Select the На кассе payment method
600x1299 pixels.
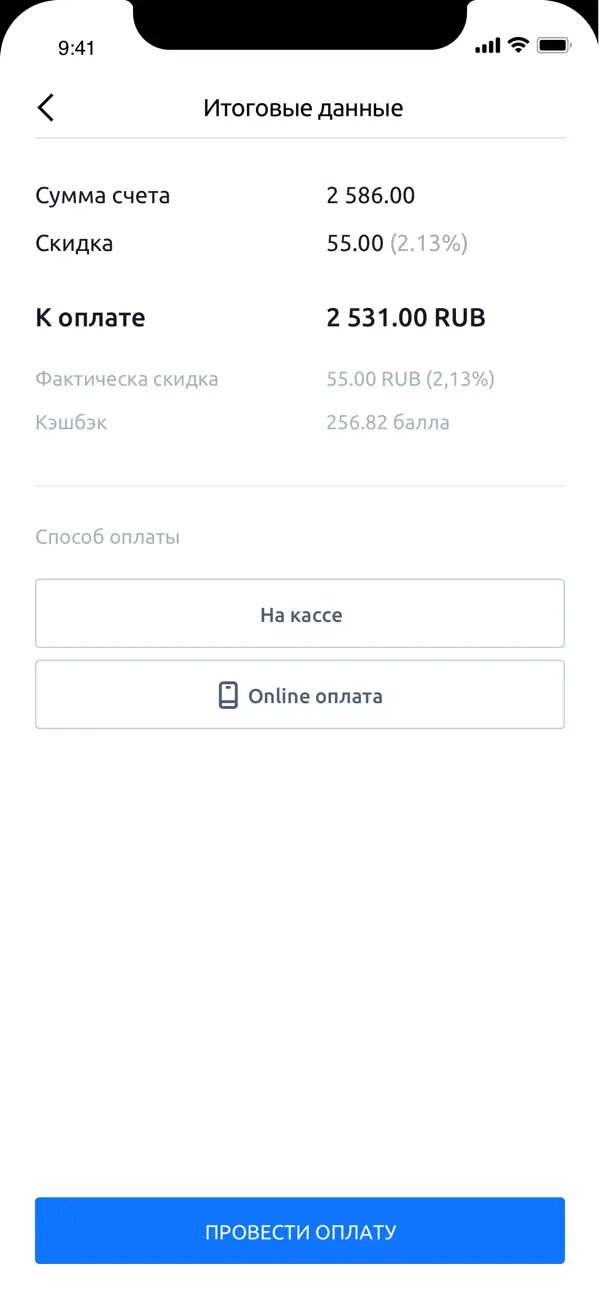click(300, 614)
